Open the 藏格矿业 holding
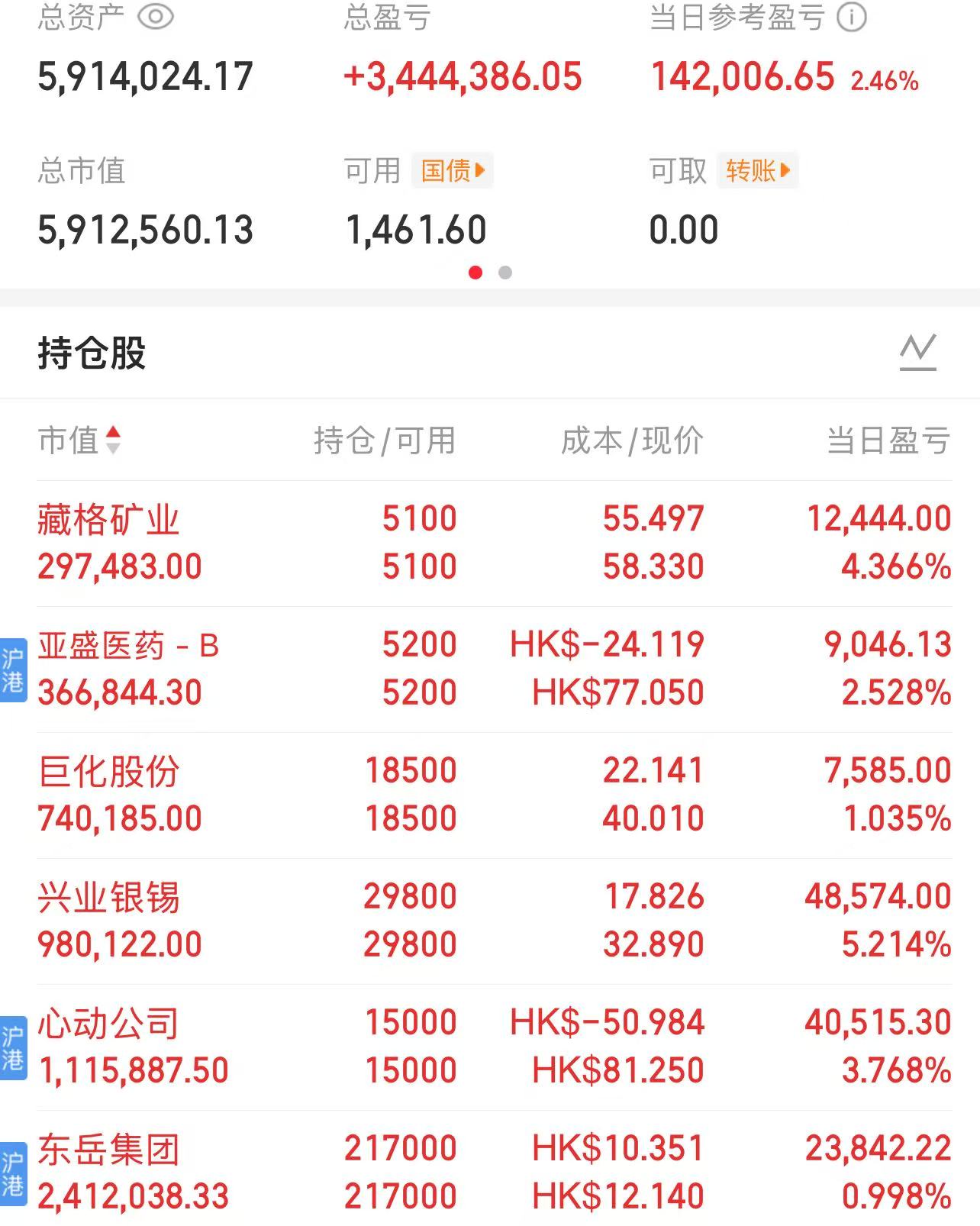980x1226 pixels. click(495, 543)
